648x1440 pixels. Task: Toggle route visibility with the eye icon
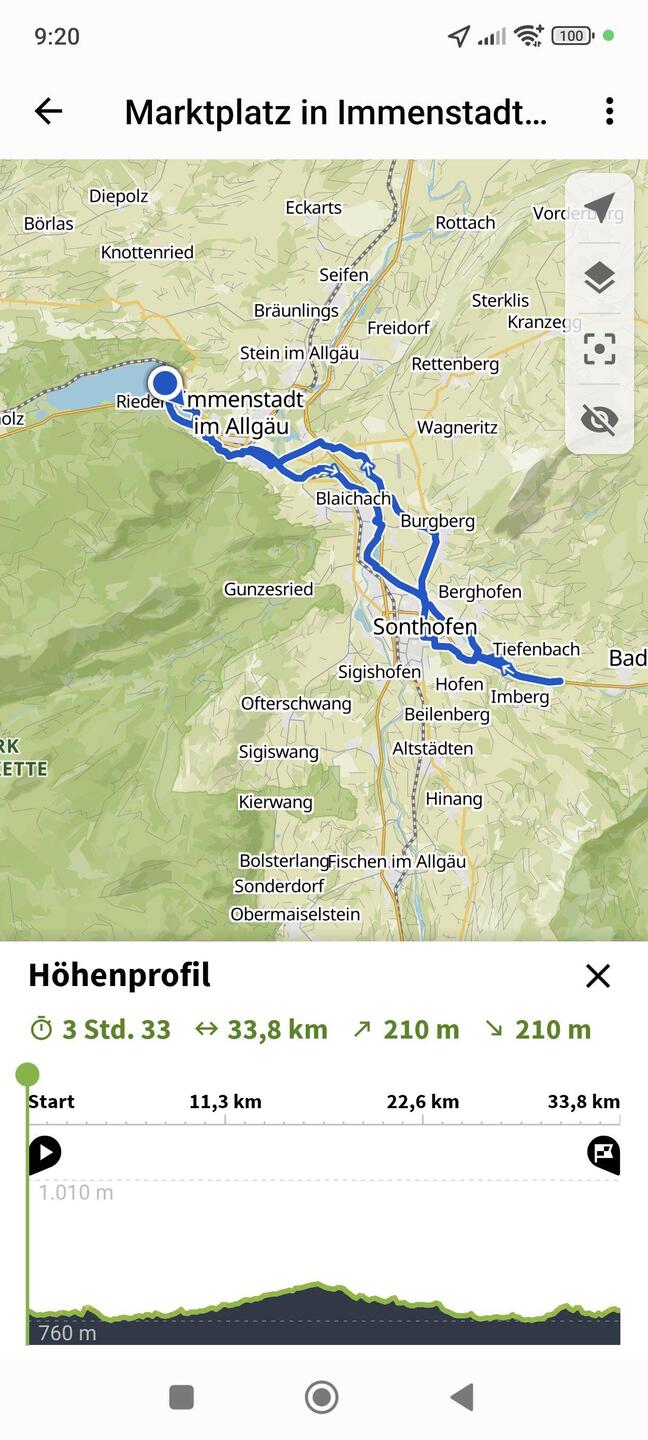(x=599, y=419)
